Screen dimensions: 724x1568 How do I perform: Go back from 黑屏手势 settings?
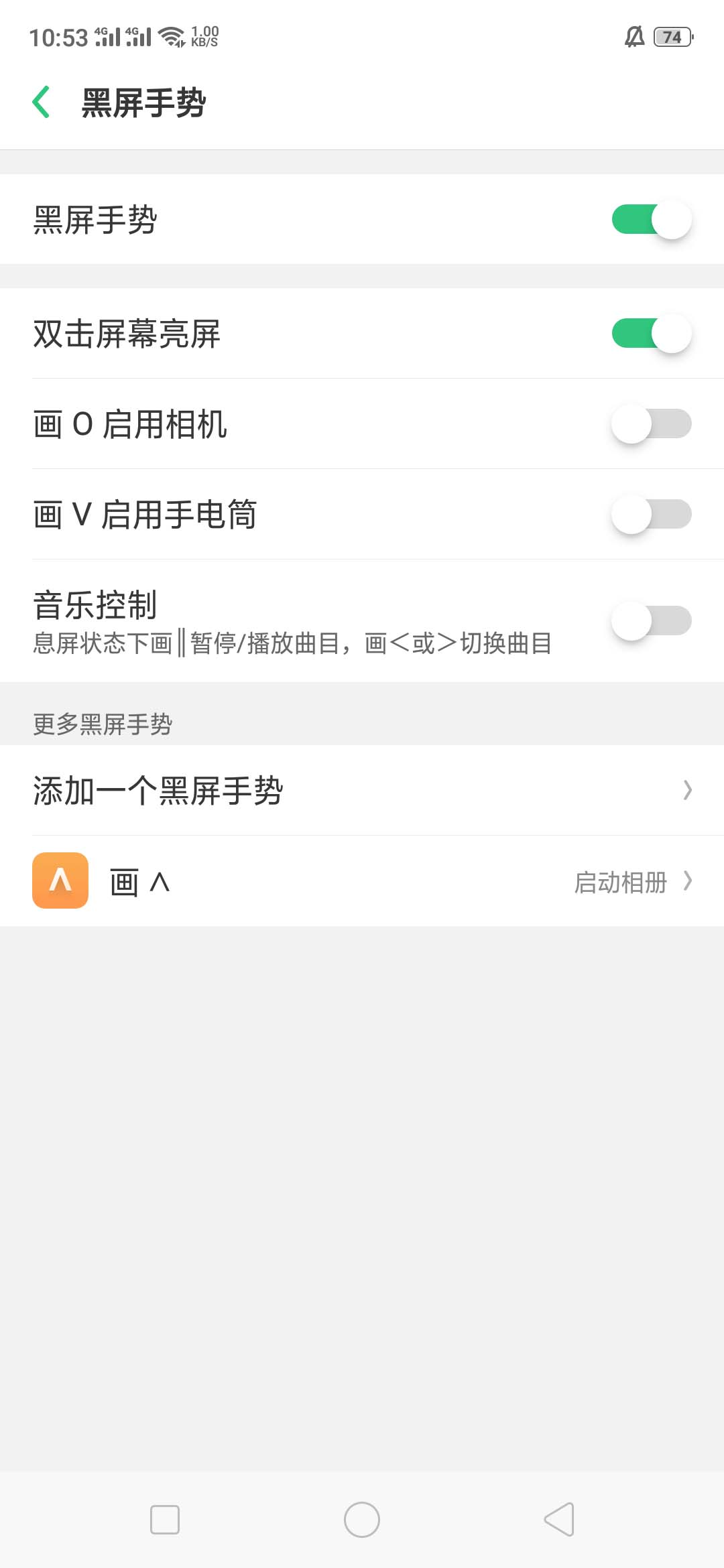tap(42, 103)
